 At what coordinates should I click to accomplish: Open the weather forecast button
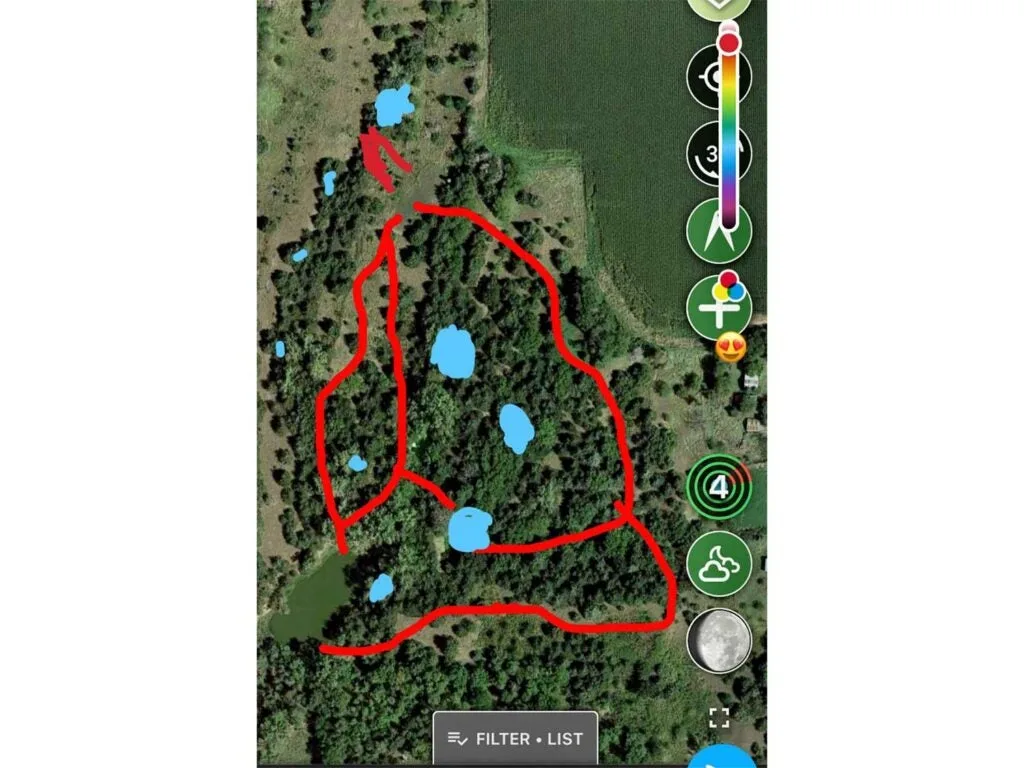[x=718, y=565]
